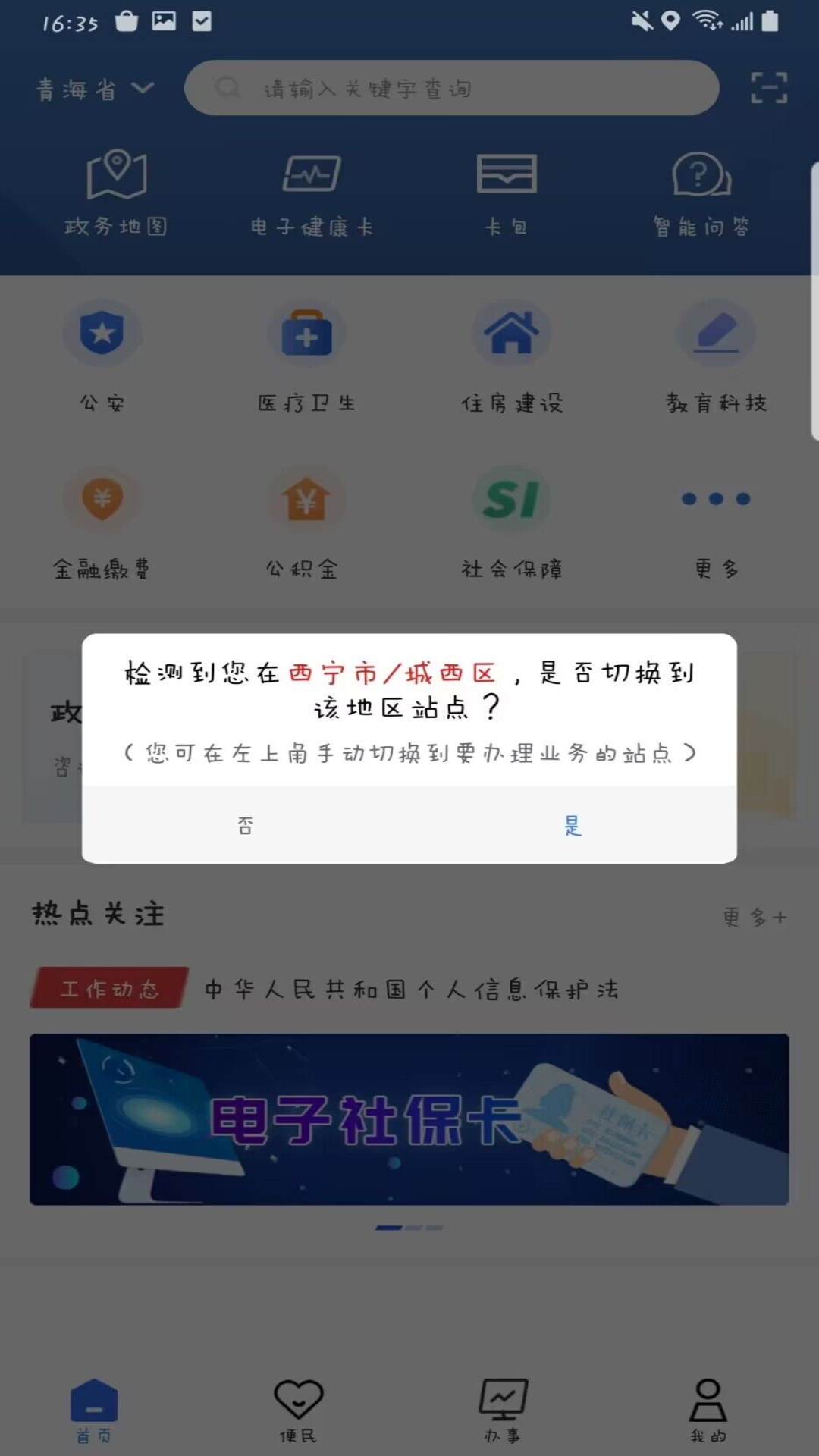This screenshot has height=1456, width=819.
Task: Tap the keyword search input field
Action: pyautogui.click(x=452, y=87)
